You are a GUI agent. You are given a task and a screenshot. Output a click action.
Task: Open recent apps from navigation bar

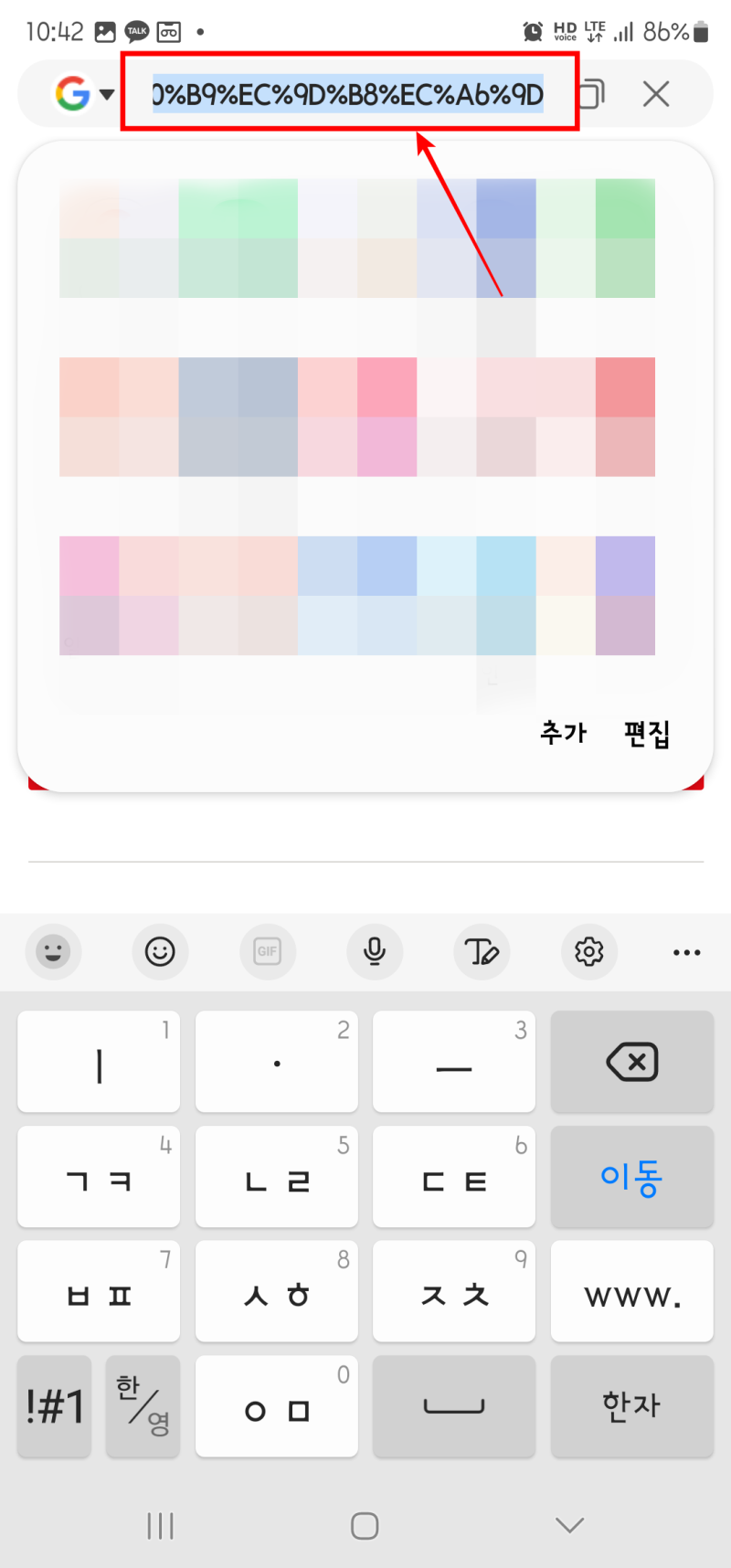coord(161,1524)
